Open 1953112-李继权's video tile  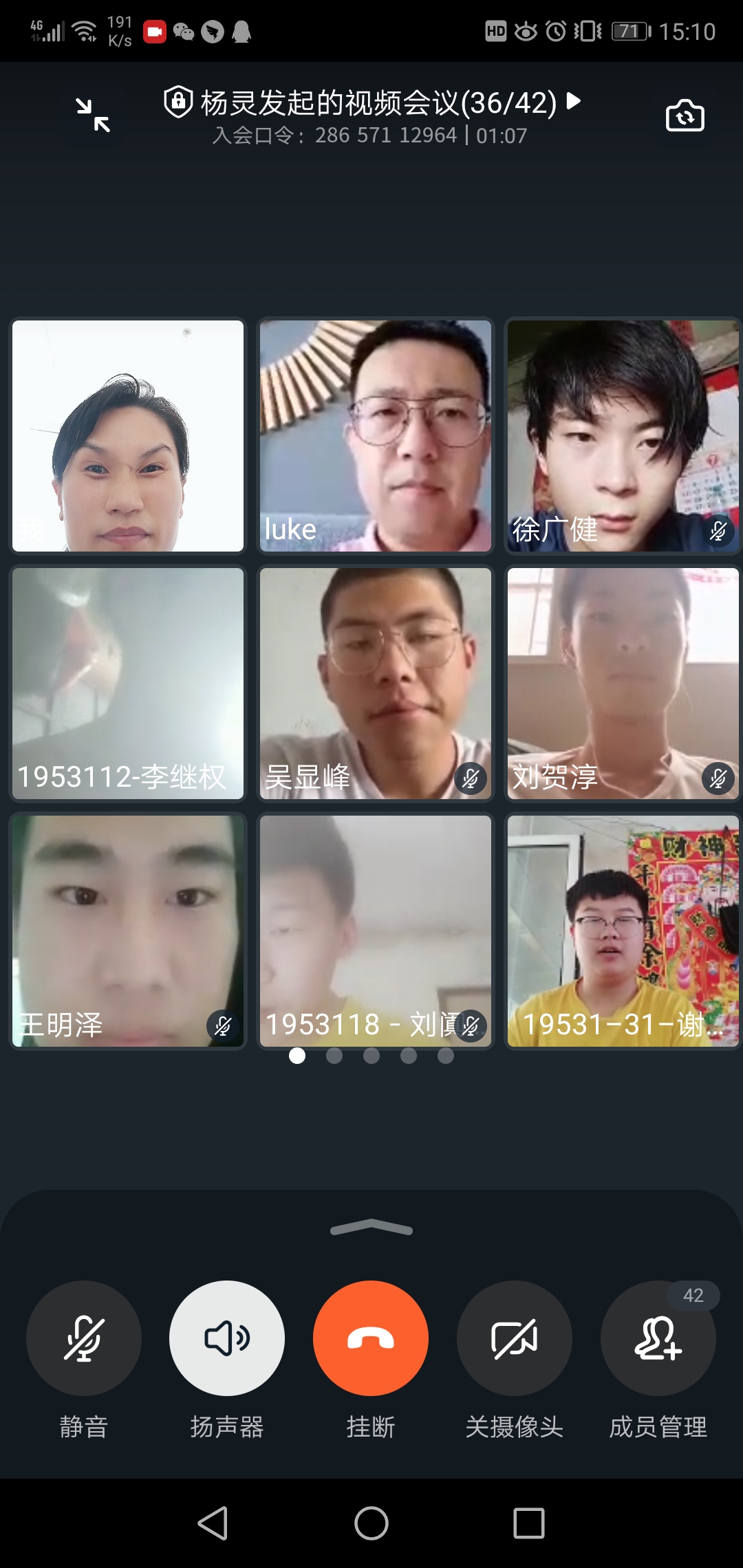click(x=128, y=684)
